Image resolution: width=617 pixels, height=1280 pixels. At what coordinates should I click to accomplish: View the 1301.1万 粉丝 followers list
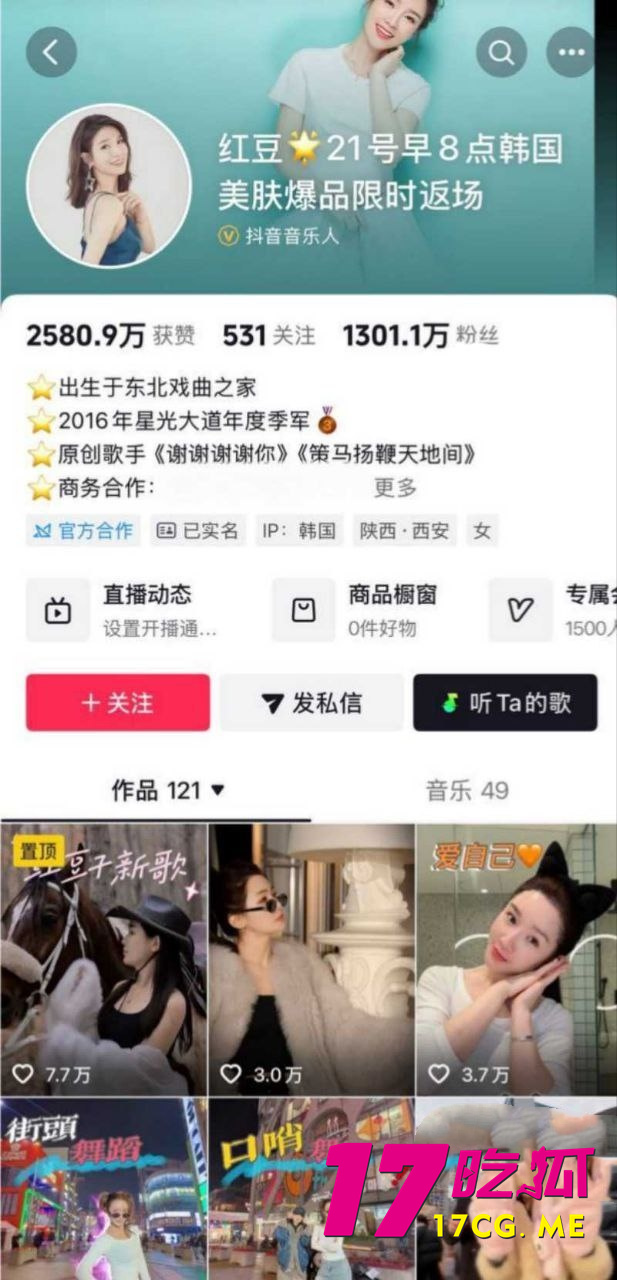click(419, 336)
